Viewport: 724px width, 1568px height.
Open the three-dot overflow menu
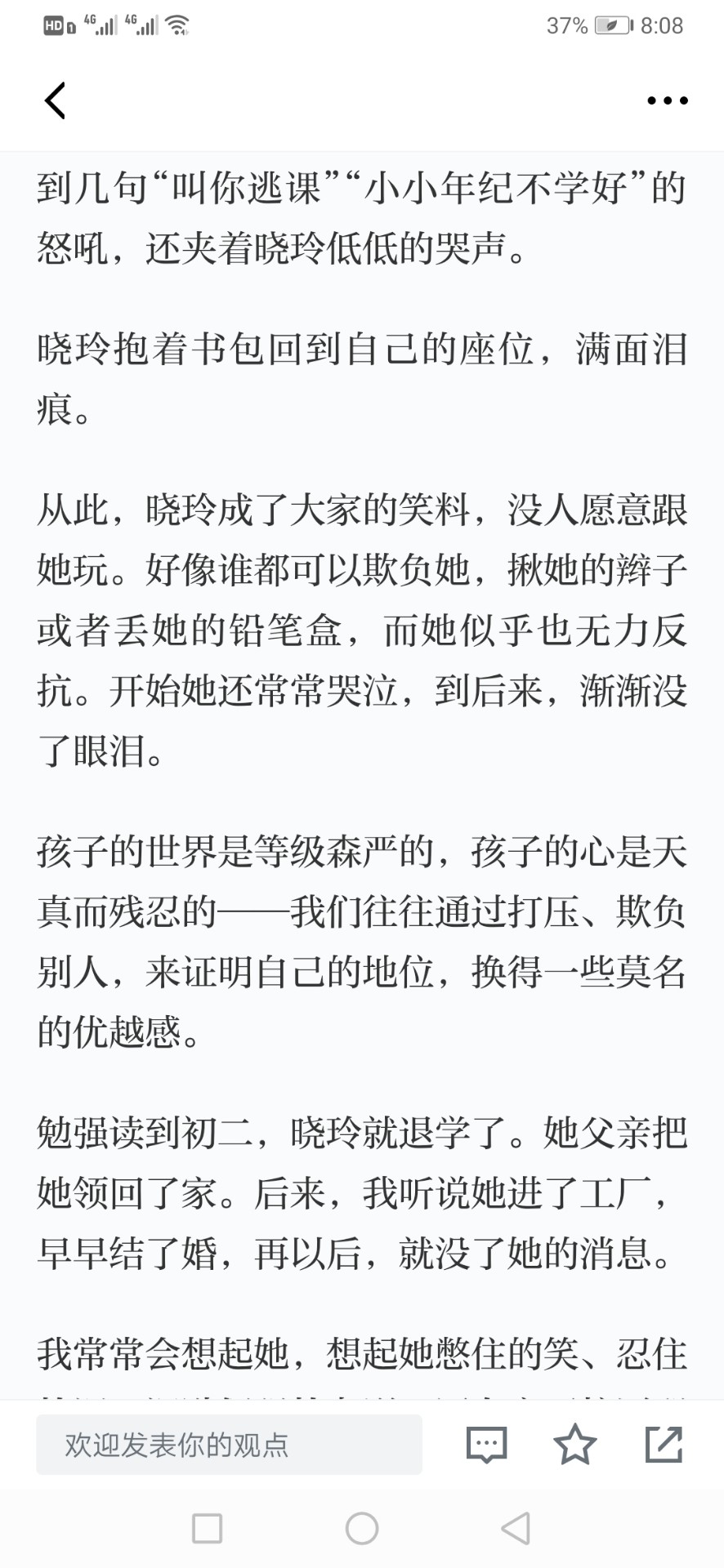pos(667,100)
